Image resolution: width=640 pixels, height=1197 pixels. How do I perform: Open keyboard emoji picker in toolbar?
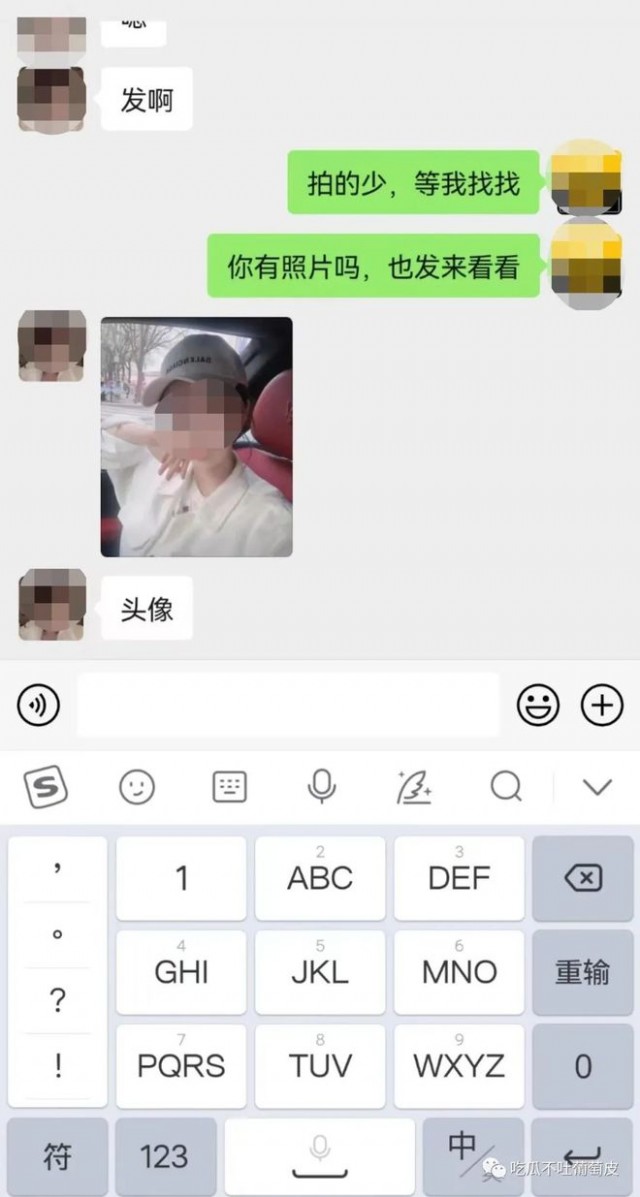click(x=137, y=788)
